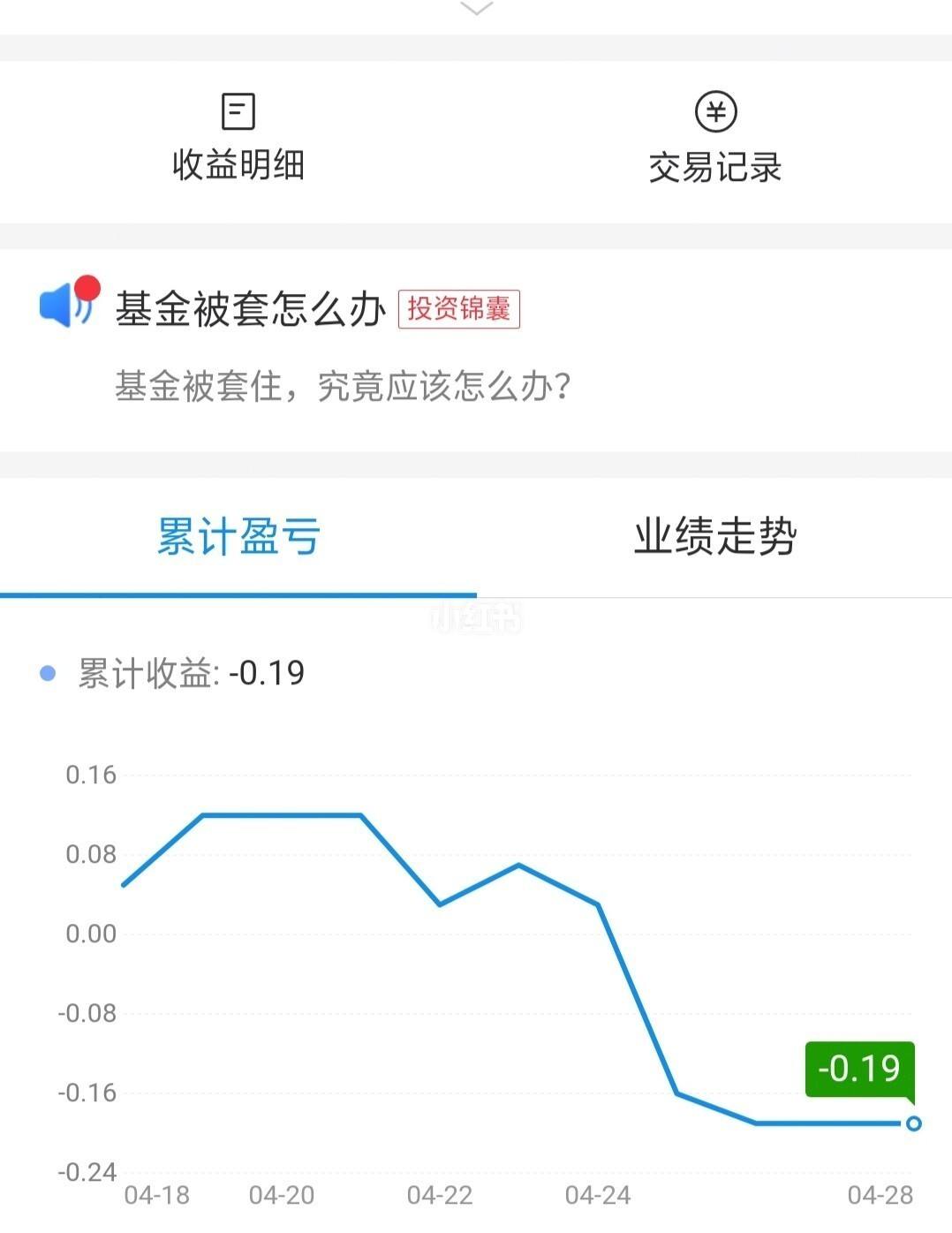Select the 累计盈亏 tab

pyautogui.click(x=238, y=537)
